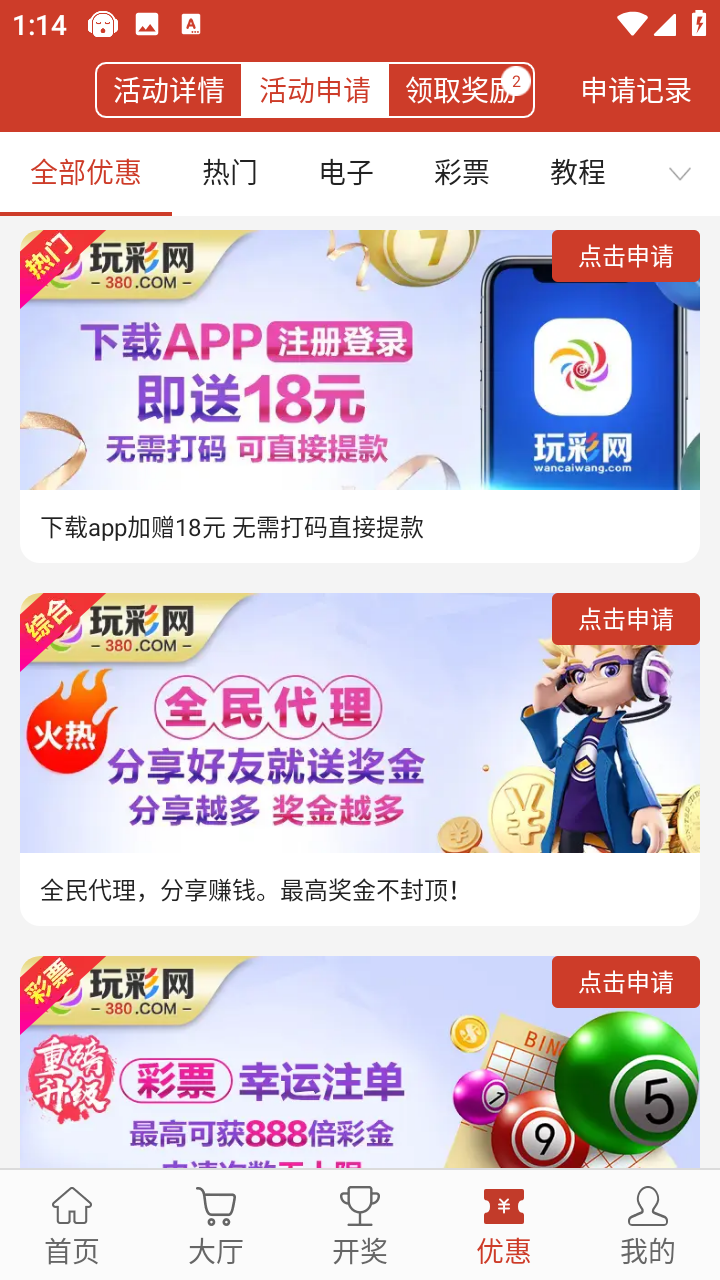Switch to the 开奖 tab
This screenshot has height=1280, width=720.
360,1225
